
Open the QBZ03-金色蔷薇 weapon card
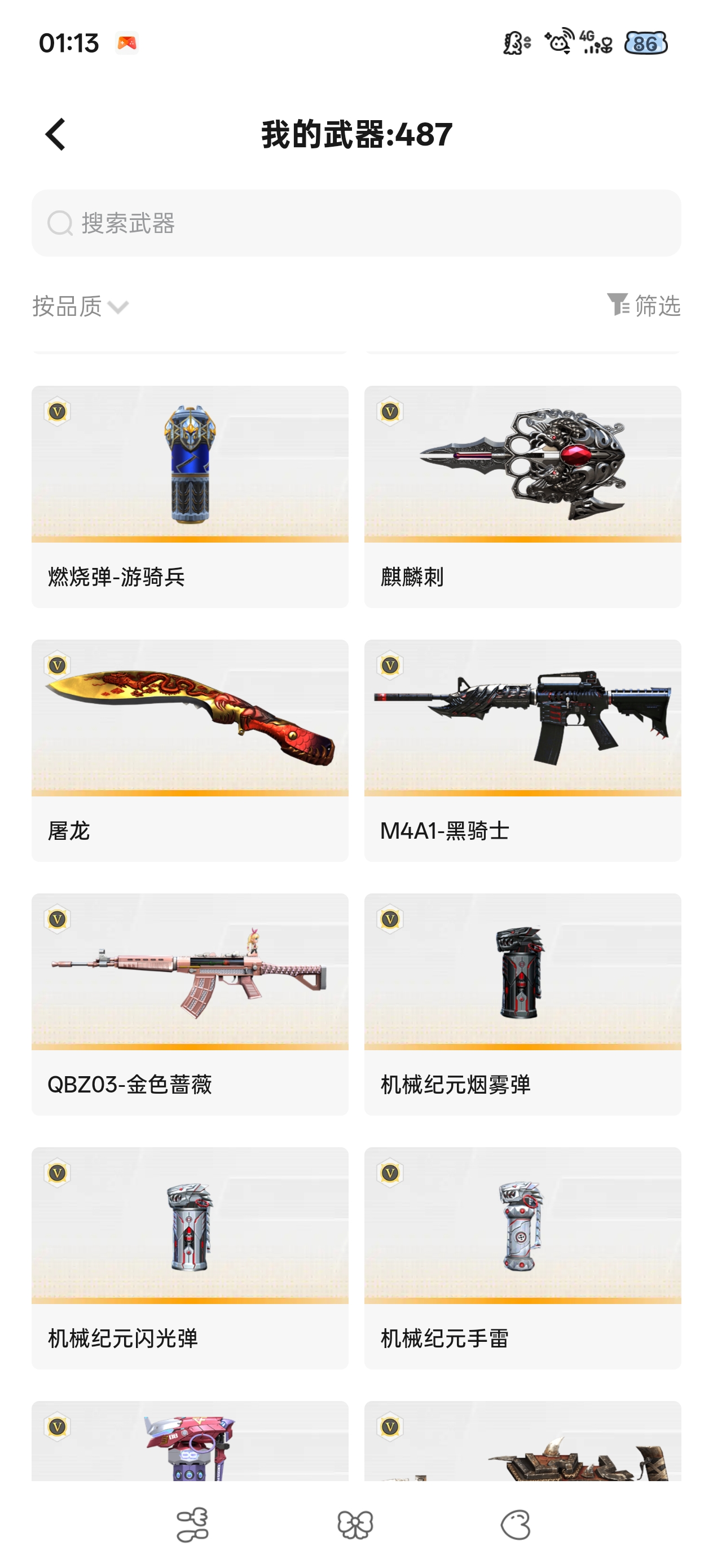190,1004
